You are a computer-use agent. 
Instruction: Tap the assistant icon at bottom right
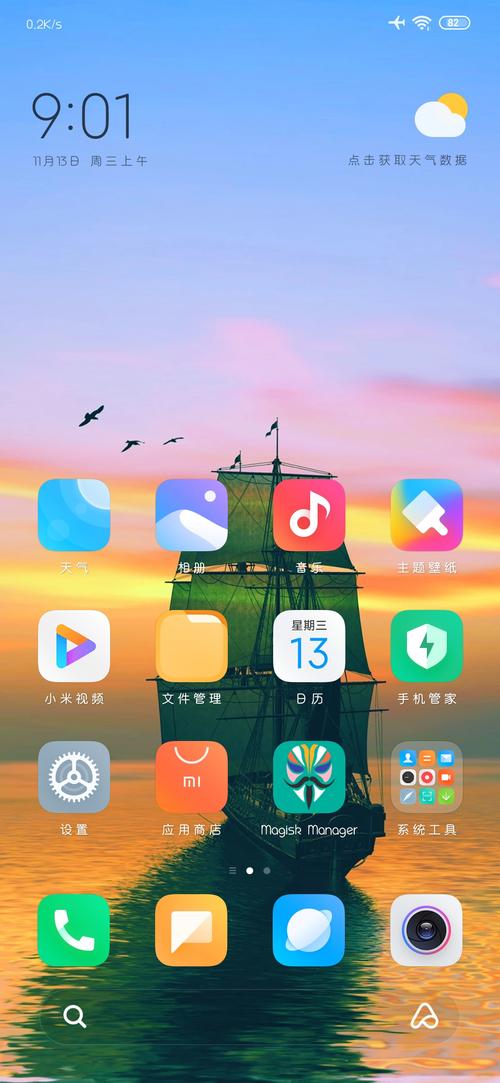coord(423,1016)
